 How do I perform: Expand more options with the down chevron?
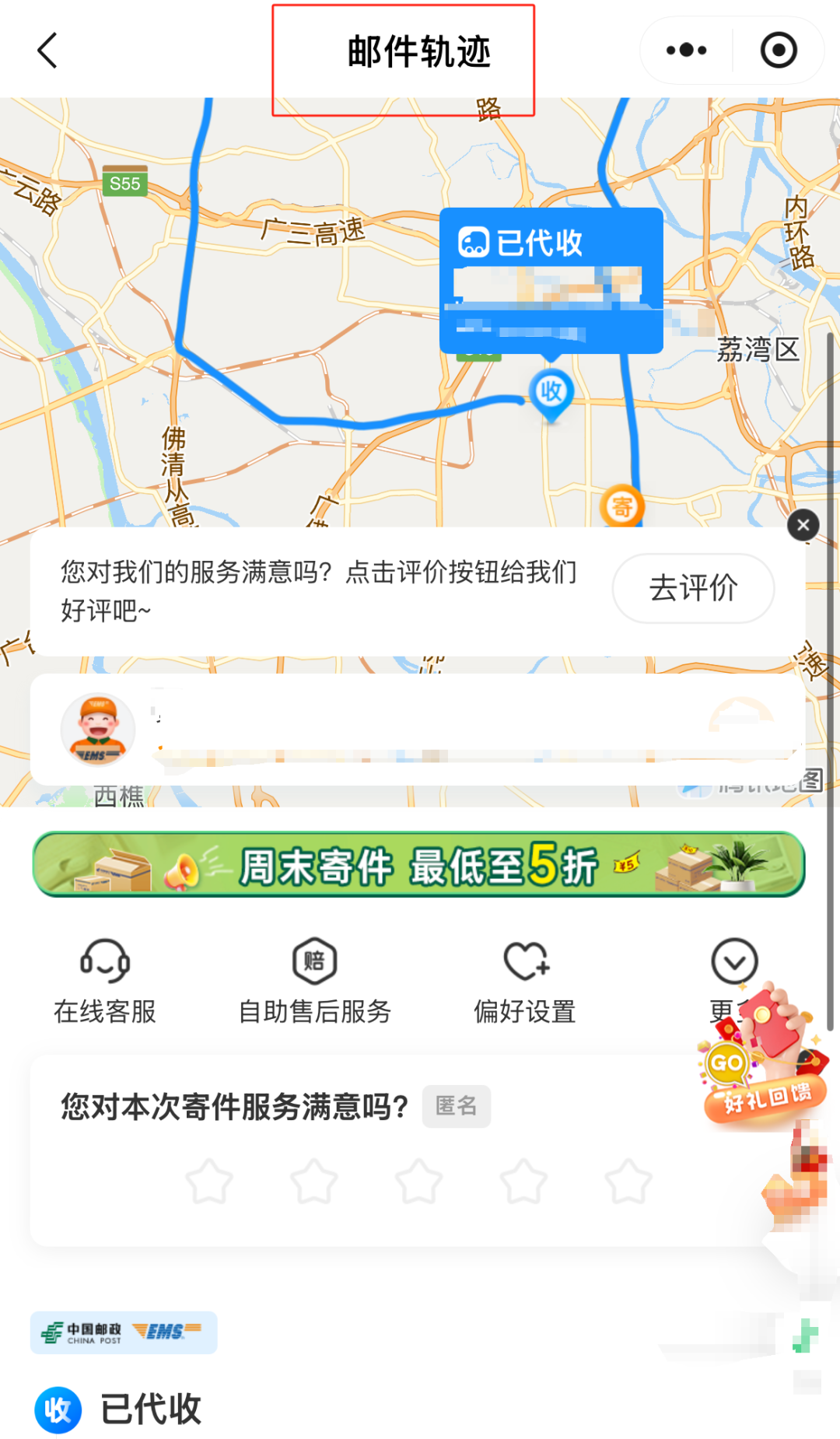pyautogui.click(x=734, y=961)
